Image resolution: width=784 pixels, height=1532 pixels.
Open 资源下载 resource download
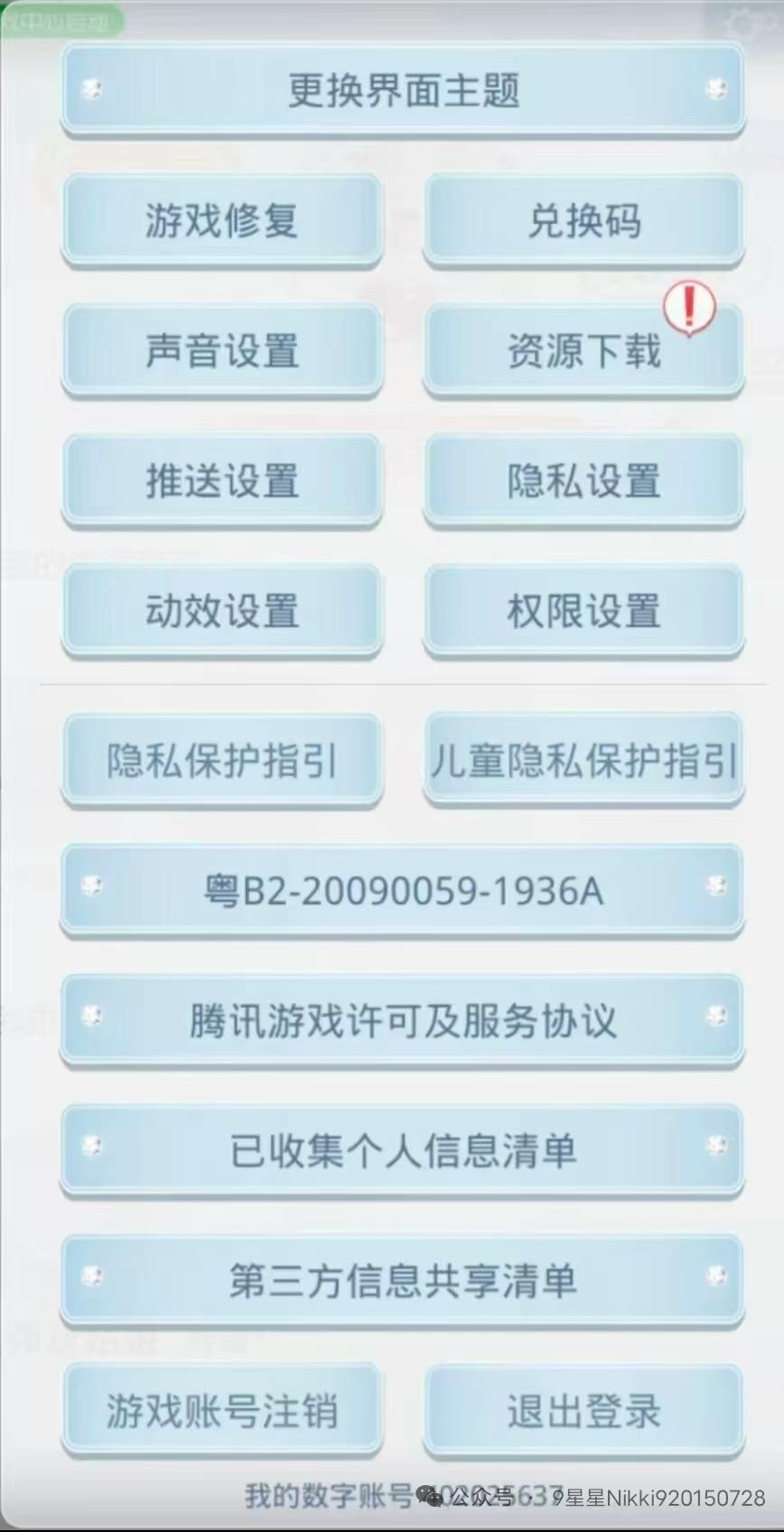pos(583,350)
